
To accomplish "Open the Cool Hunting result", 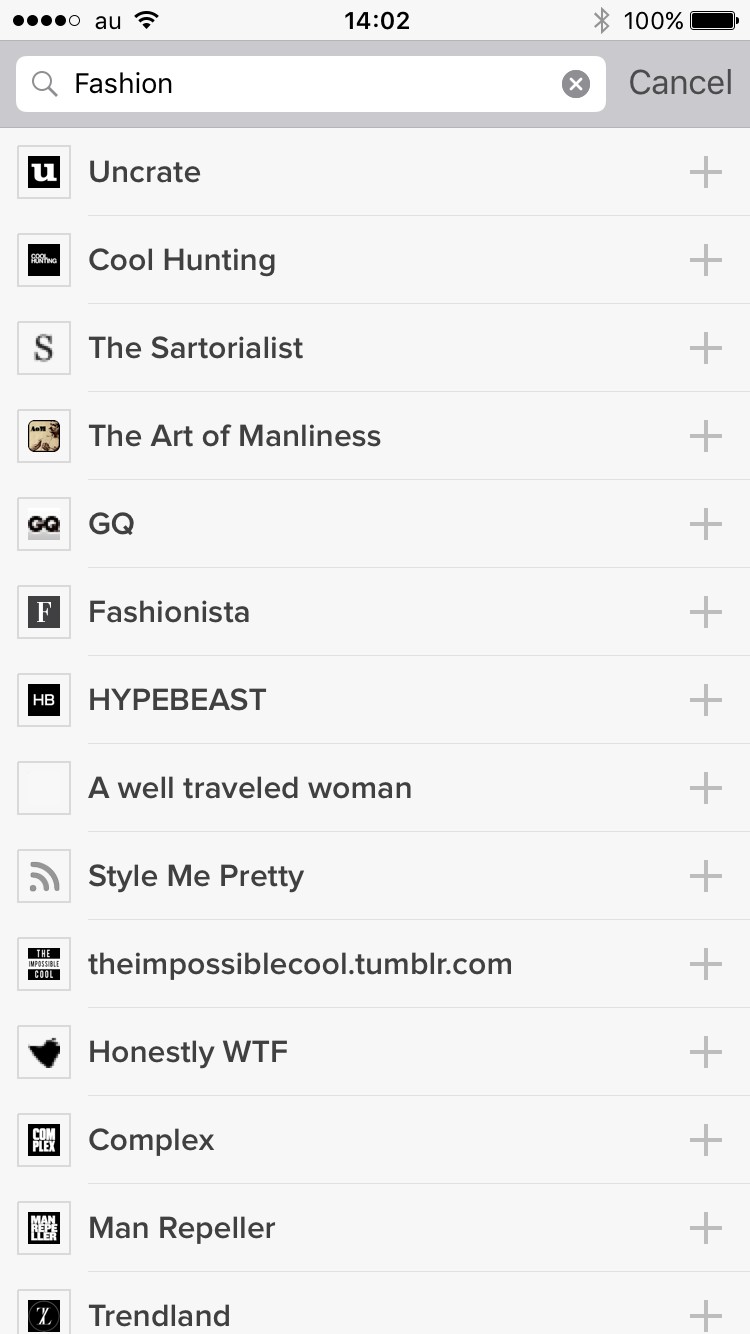I will 182,260.
